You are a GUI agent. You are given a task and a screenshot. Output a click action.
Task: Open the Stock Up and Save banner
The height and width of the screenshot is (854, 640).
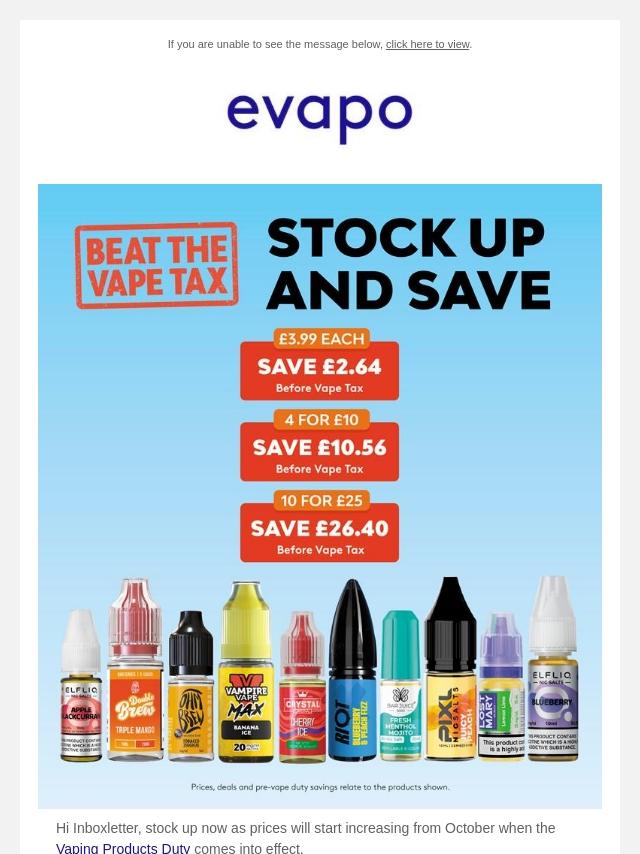coord(320,496)
